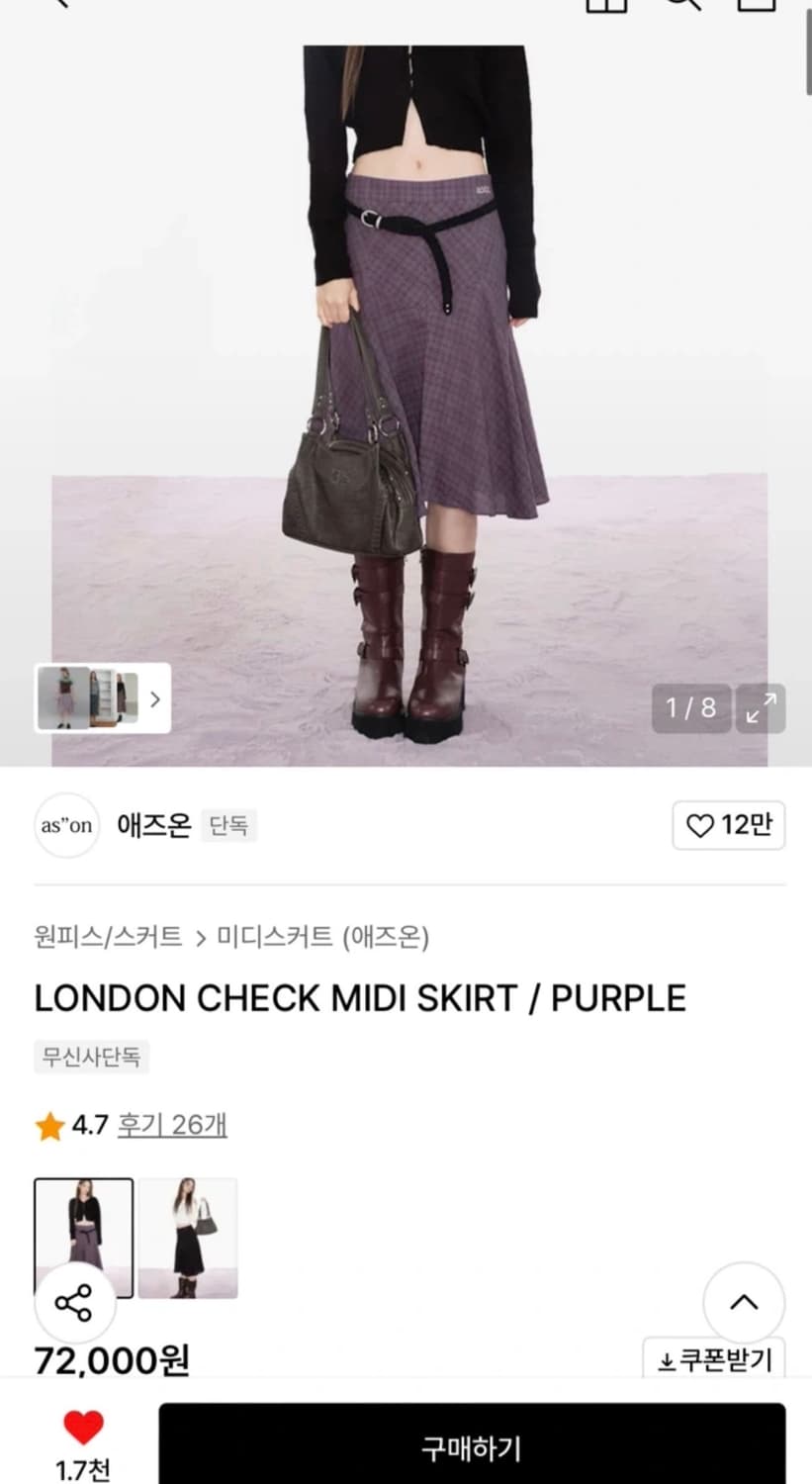The width and height of the screenshot is (812, 1484).
Task: Expand image fullscreen with the diagonal arrows icon
Action: coord(761,708)
